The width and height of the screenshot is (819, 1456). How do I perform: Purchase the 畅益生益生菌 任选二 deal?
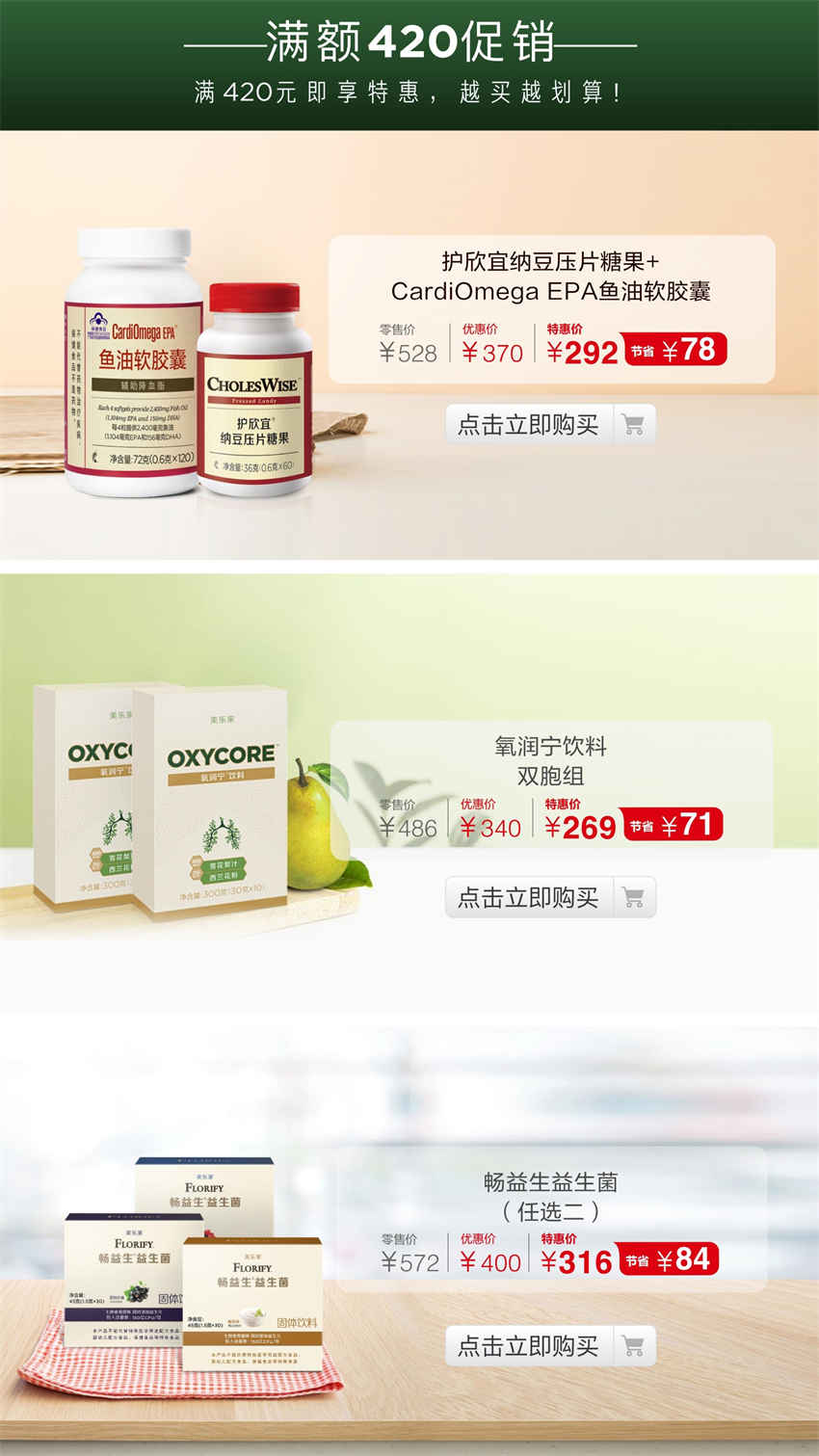tap(550, 1345)
